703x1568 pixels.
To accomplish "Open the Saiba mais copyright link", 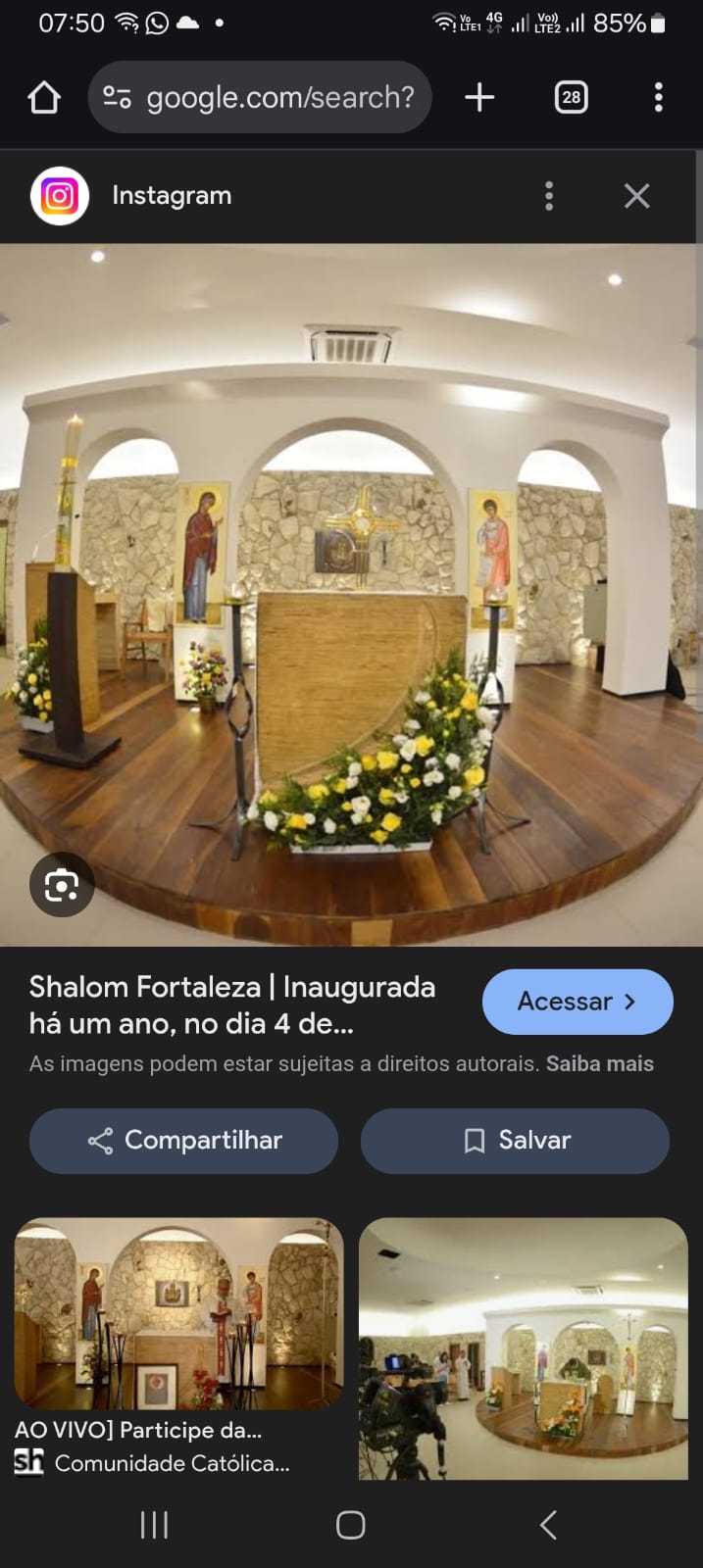I will tap(599, 1064).
